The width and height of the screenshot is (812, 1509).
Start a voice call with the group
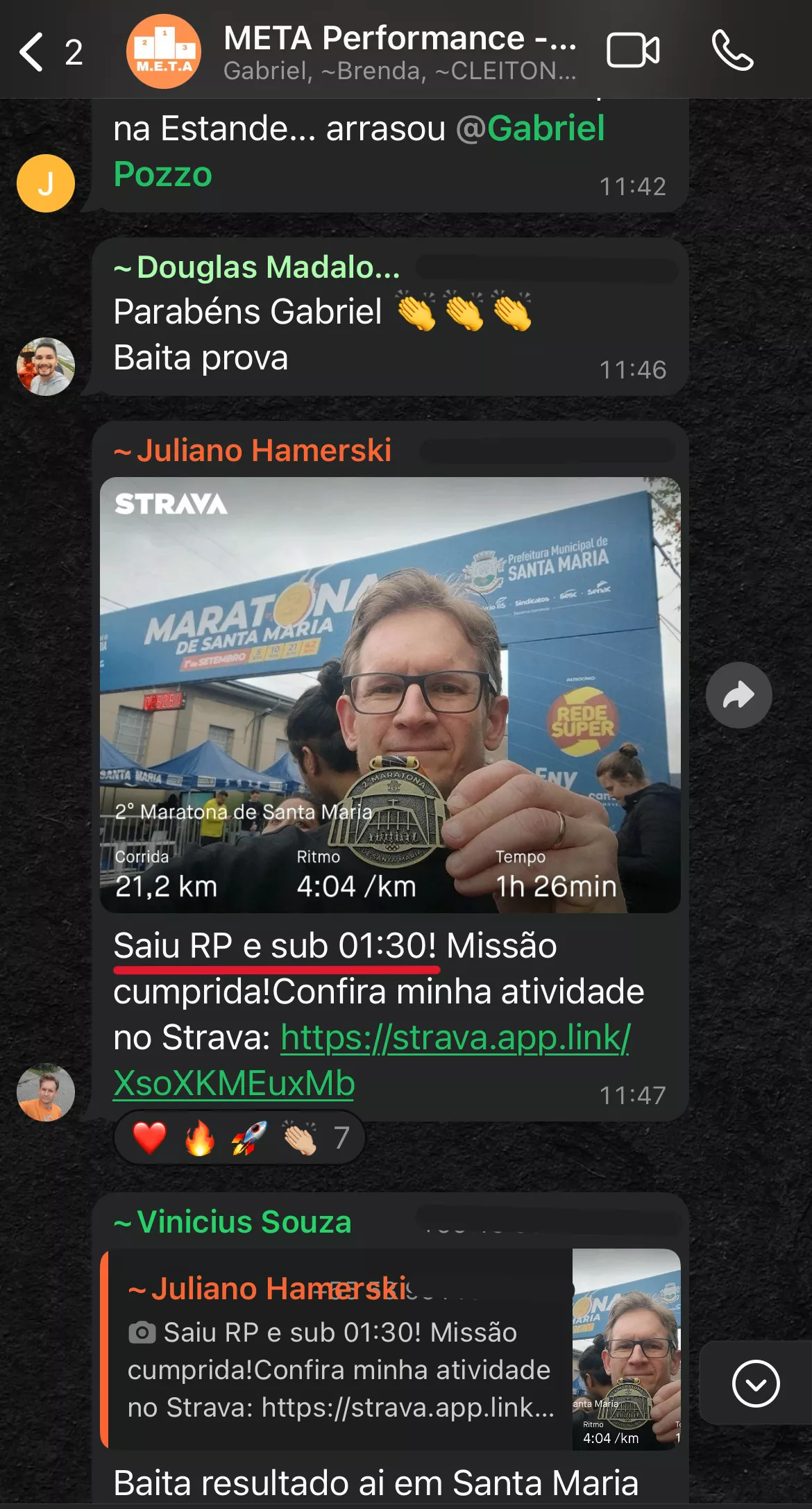[732, 51]
